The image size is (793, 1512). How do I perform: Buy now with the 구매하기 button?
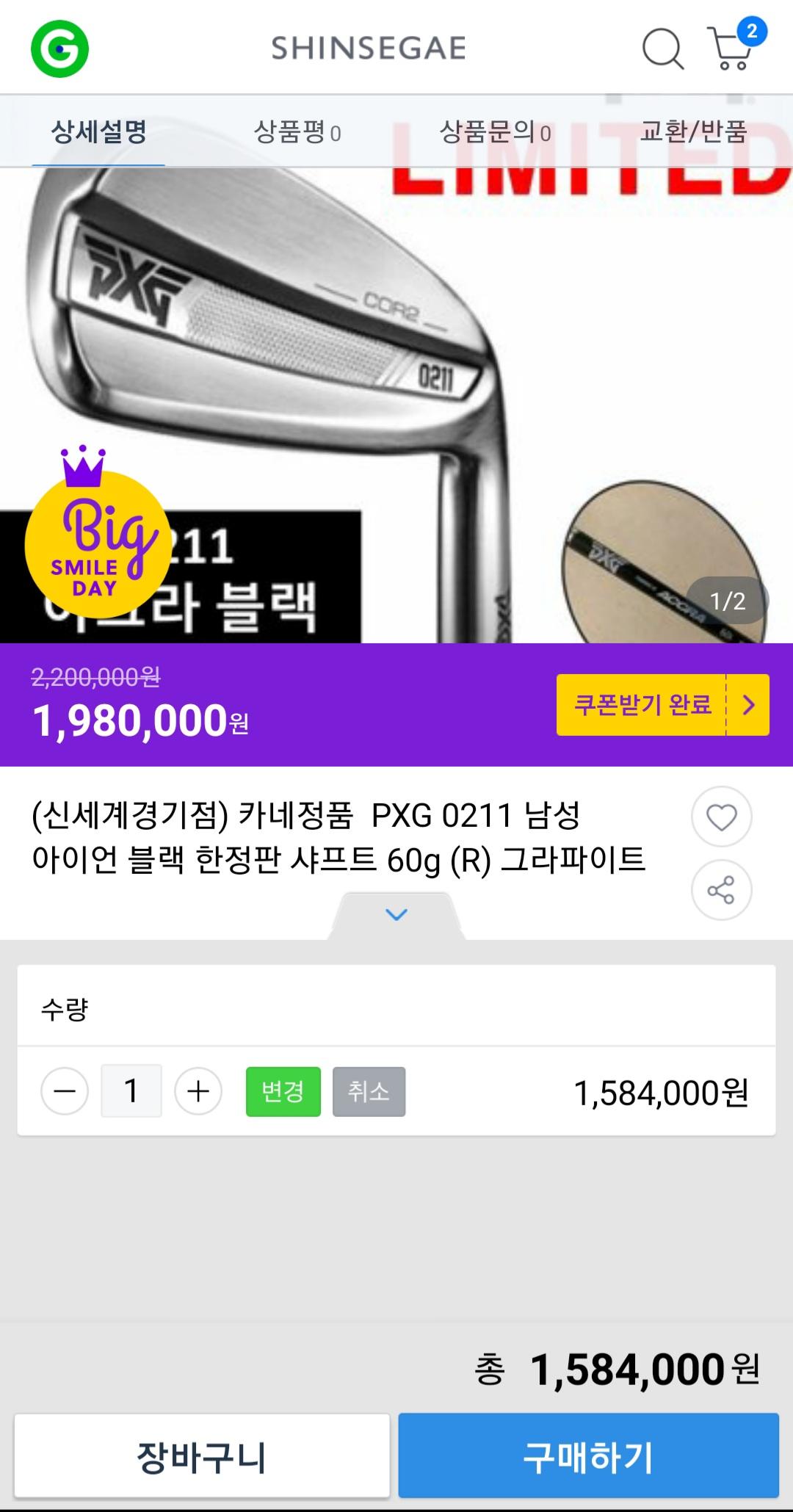tap(588, 1457)
